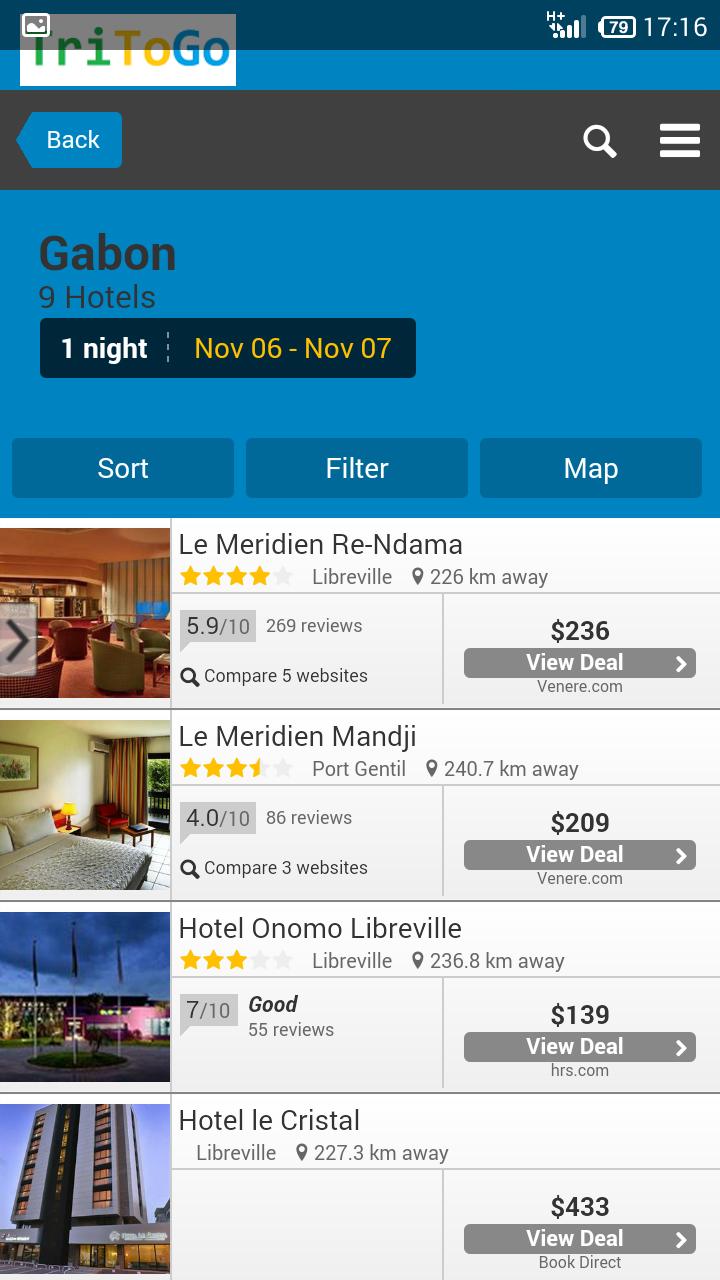View Deal for Hotel Onomo Libreville

(574, 1046)
